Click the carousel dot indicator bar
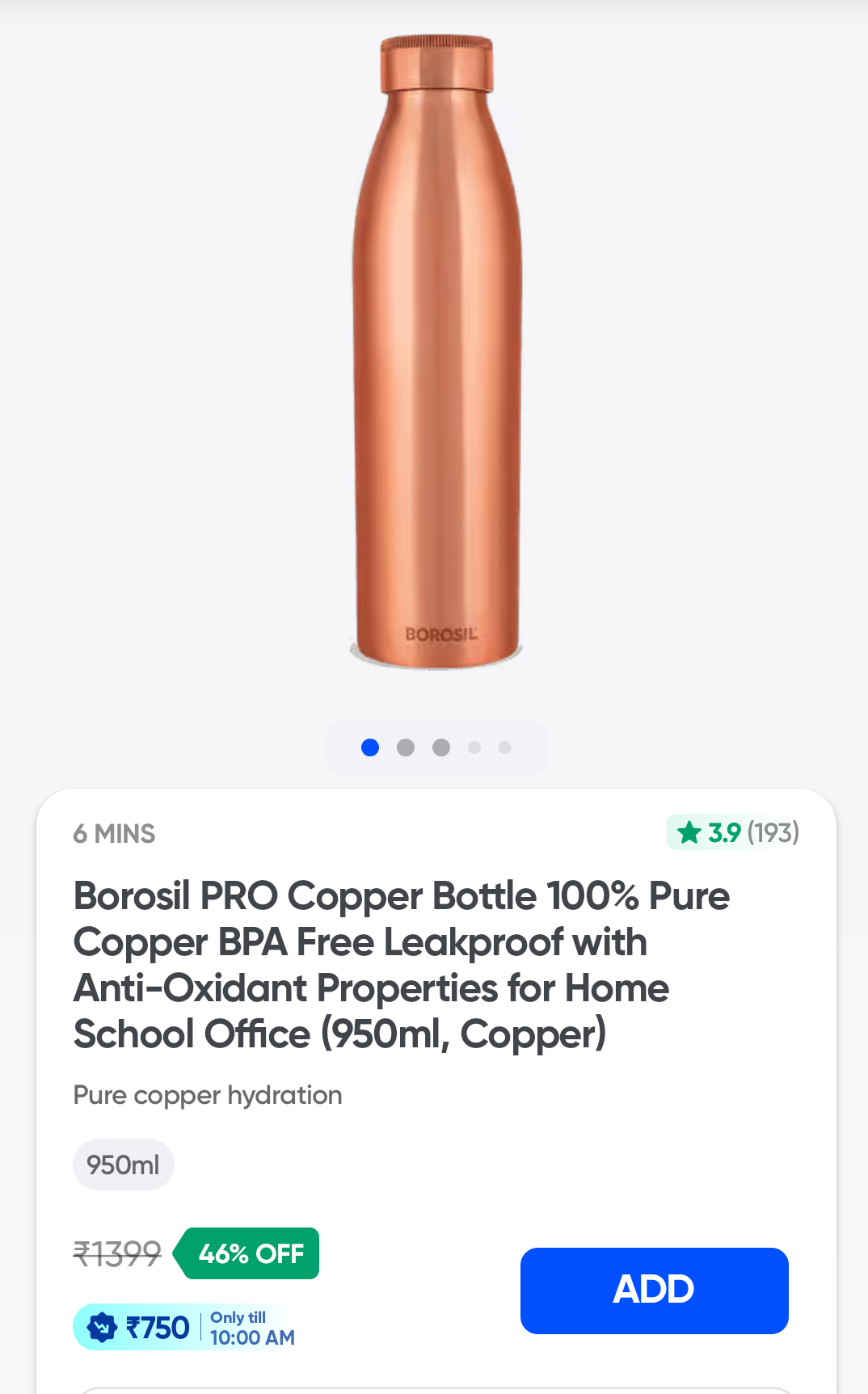This screenshot has height=1394, width=868. click(436, 748)
